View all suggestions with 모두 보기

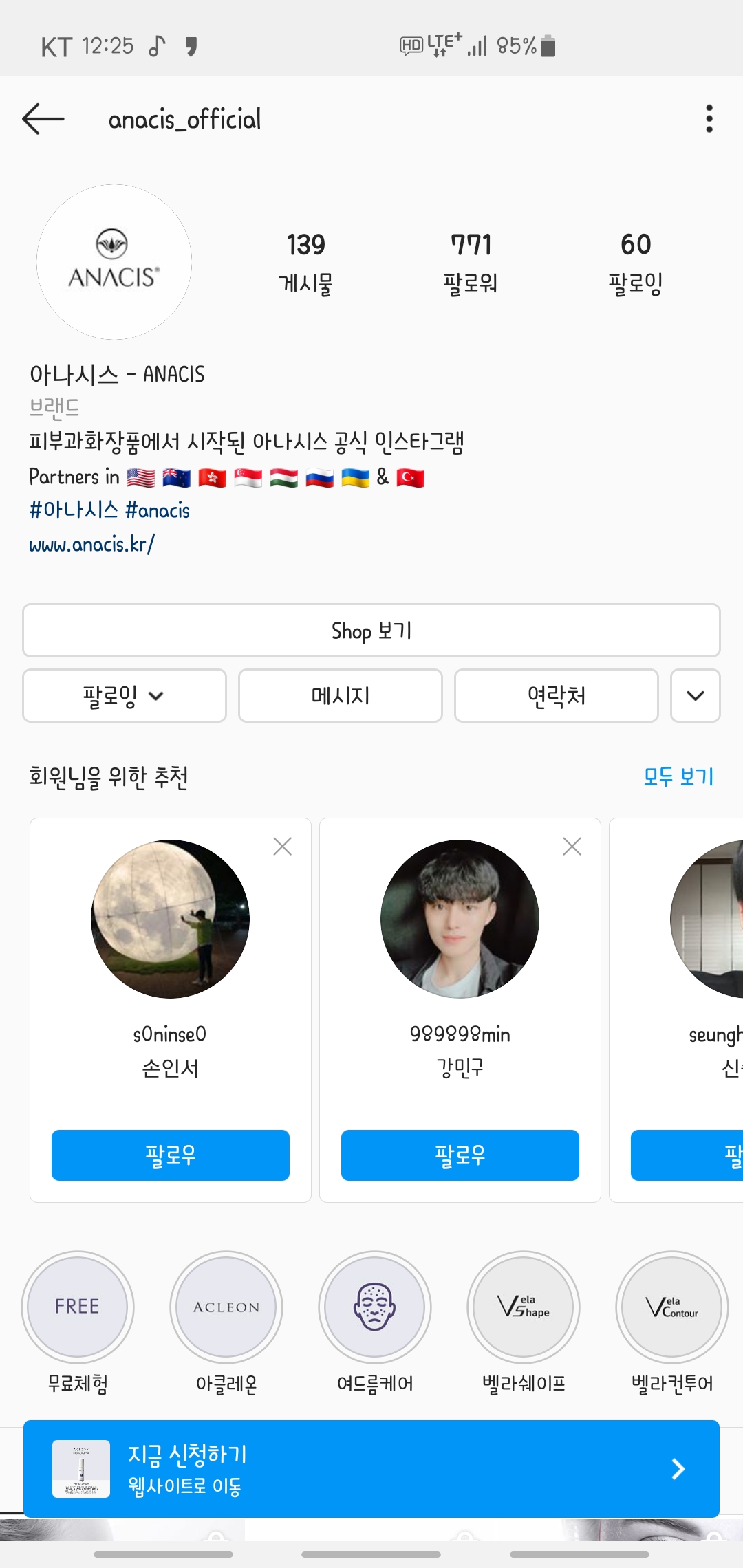coord(678,777)
